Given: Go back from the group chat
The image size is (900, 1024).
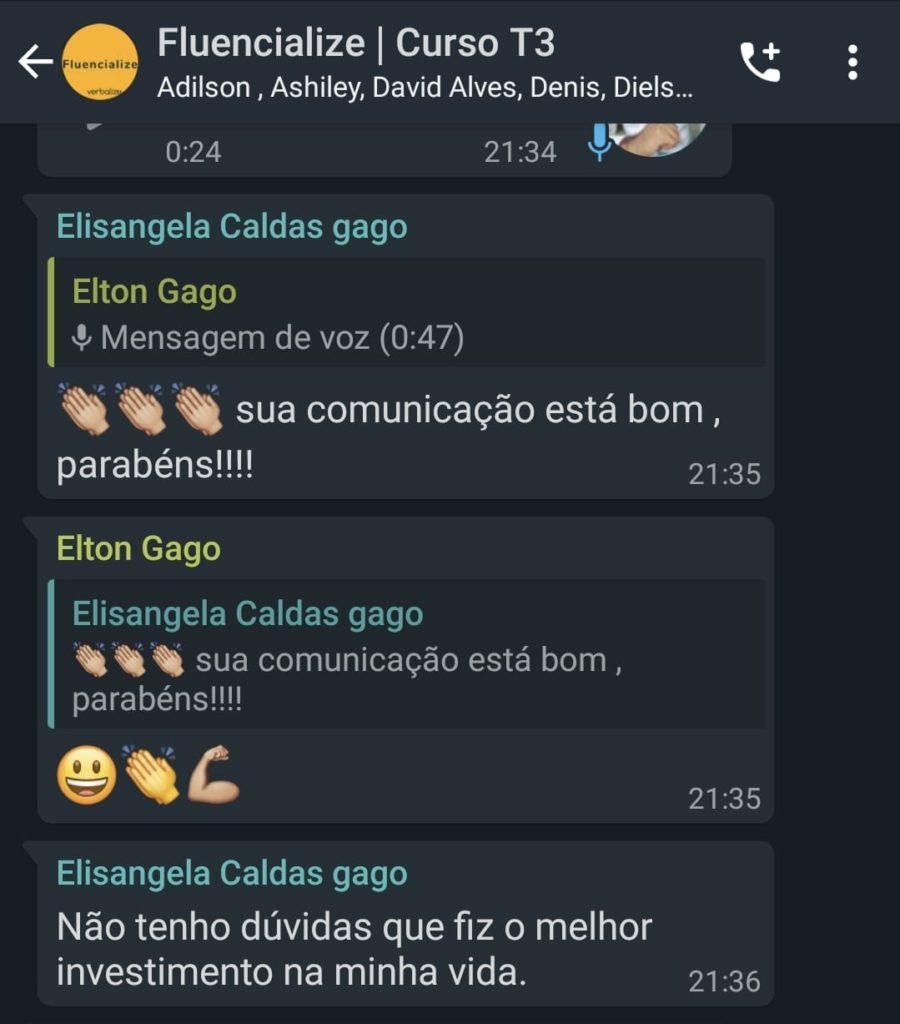Looking at the screenshot, I should tap(34, 62).
